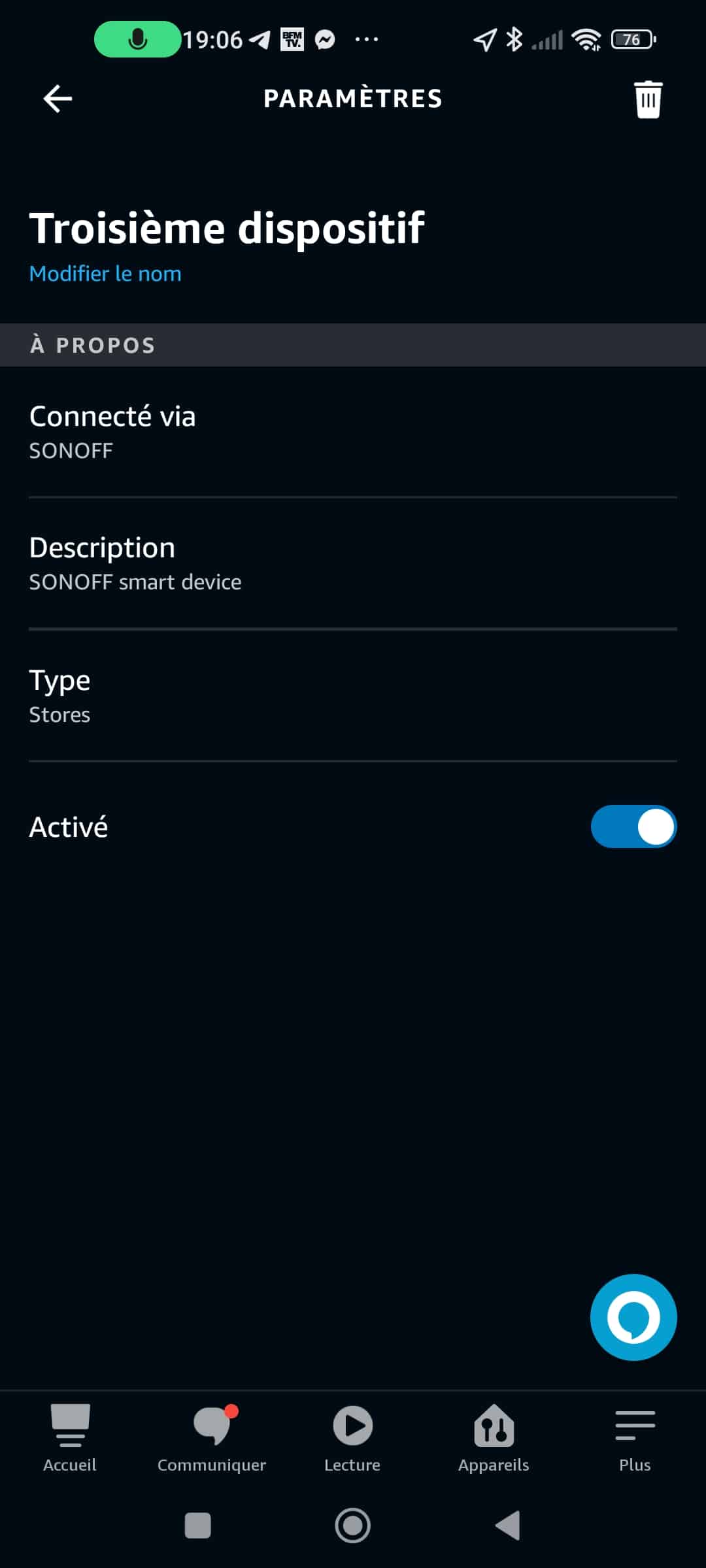Image resolution: width=706 pixels, height=1568 pixels.
Task: Tap the system home button
Action: click(x=353, y=1526)
